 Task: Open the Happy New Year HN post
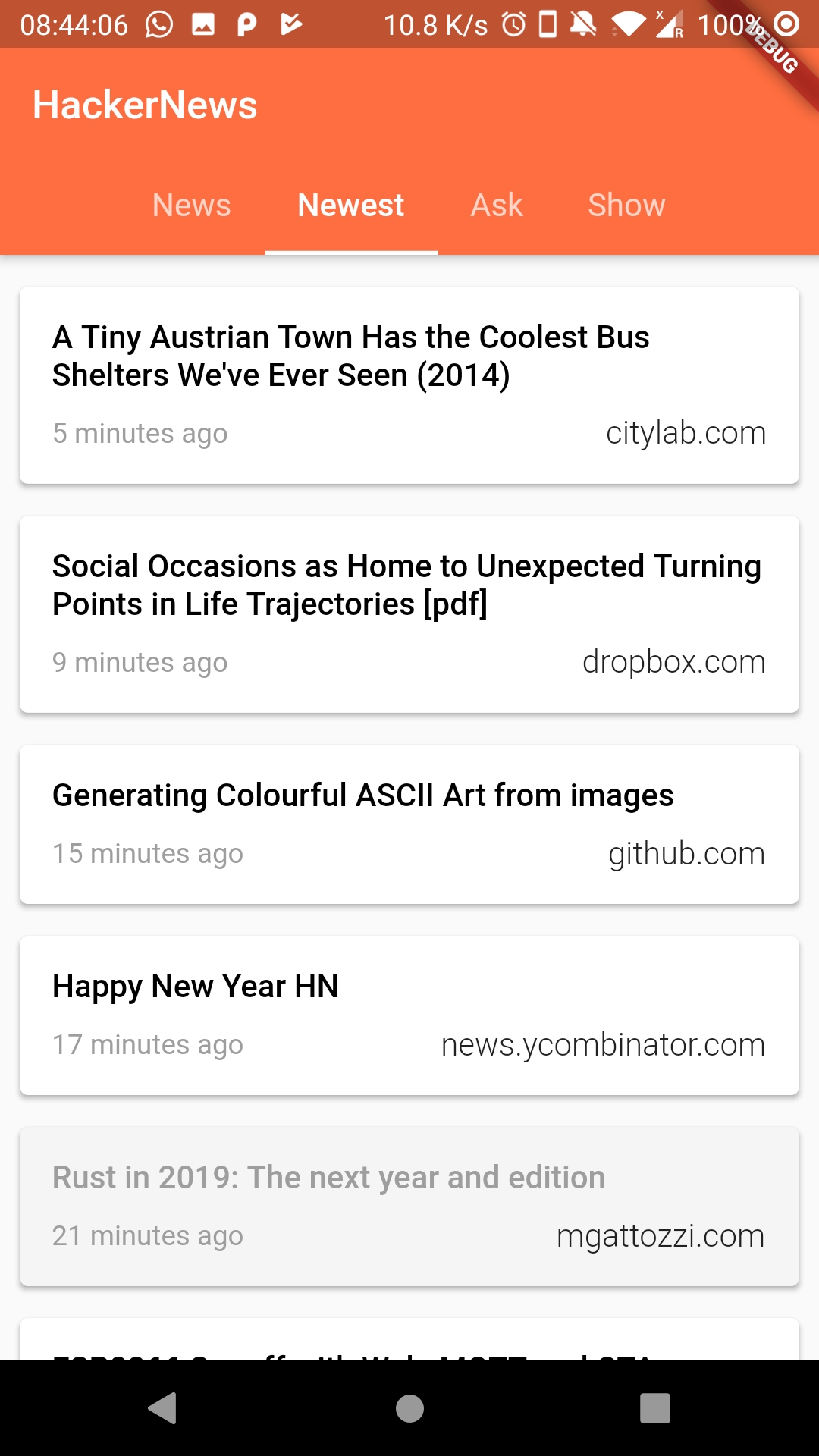(x=409, y=1015)
